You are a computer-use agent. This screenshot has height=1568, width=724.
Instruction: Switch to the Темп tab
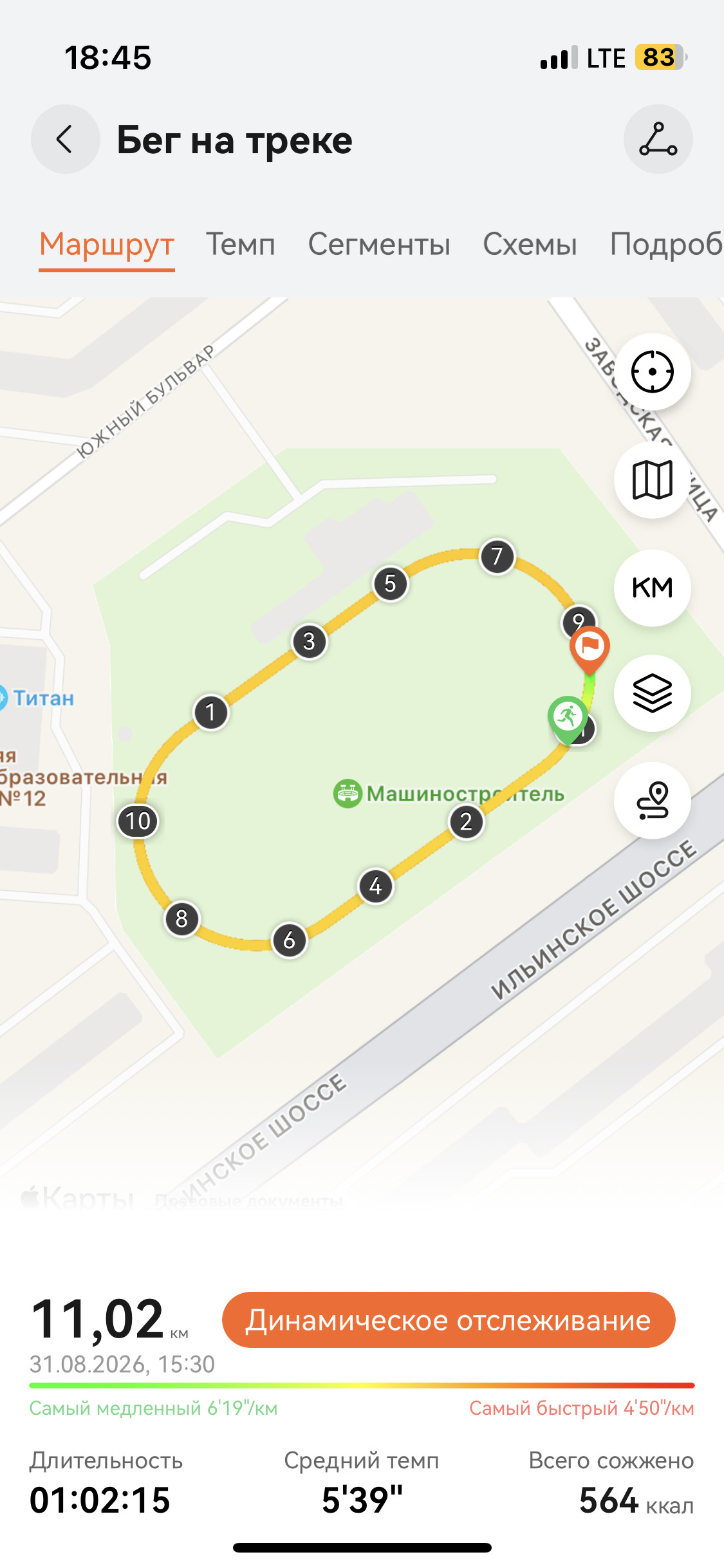[x=241, y=245]
